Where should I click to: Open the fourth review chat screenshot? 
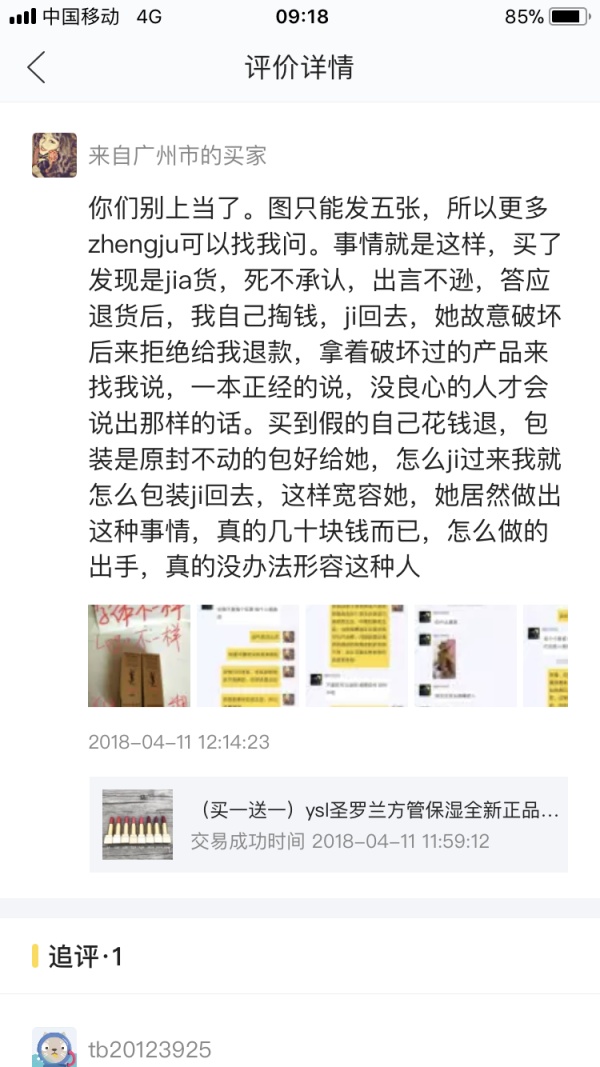465,656
